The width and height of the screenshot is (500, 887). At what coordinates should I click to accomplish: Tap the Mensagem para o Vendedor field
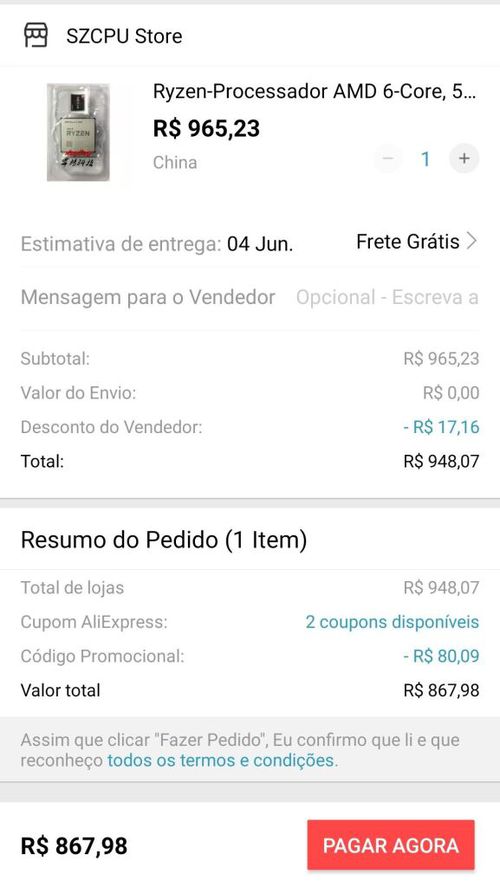point(250,297)
